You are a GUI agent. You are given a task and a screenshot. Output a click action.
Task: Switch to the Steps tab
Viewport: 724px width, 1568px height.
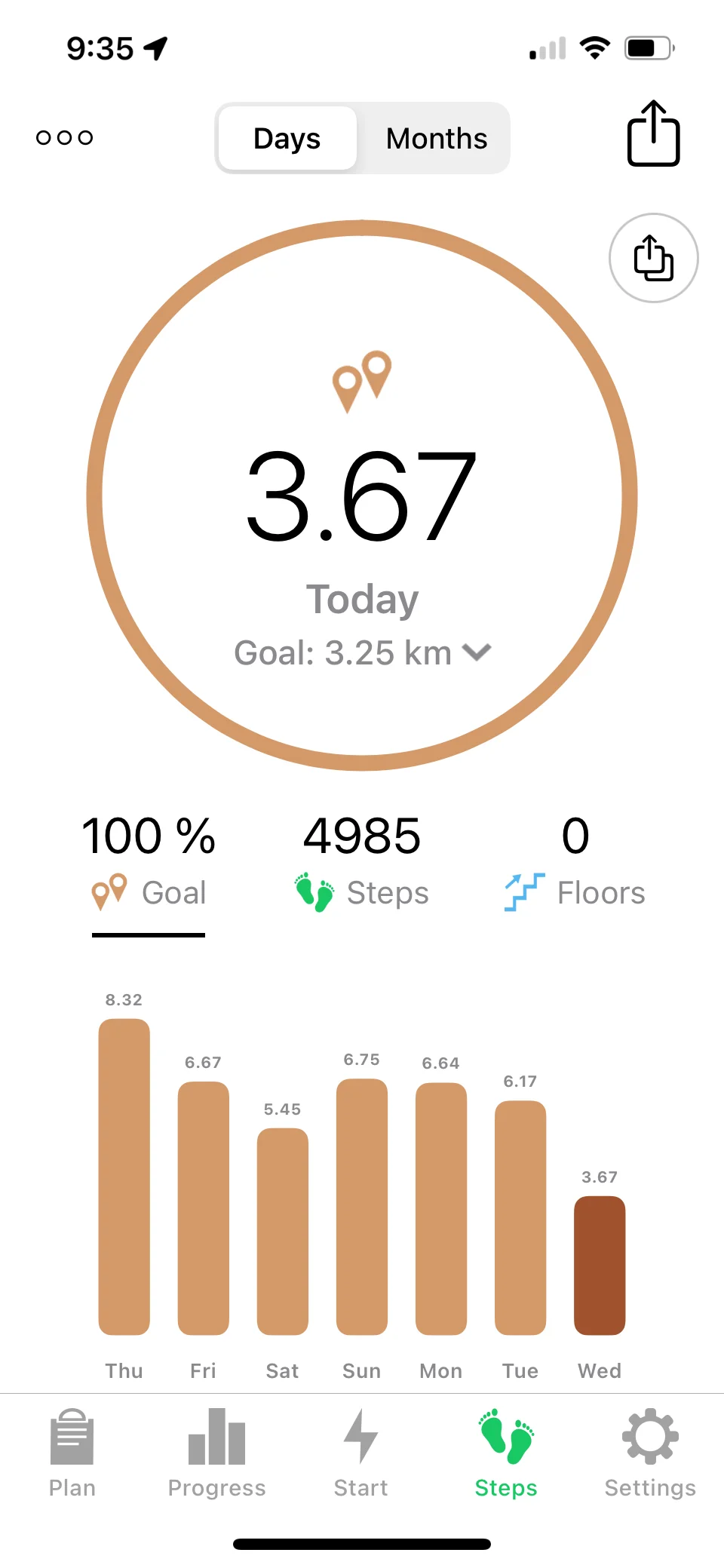point(506,1453)
